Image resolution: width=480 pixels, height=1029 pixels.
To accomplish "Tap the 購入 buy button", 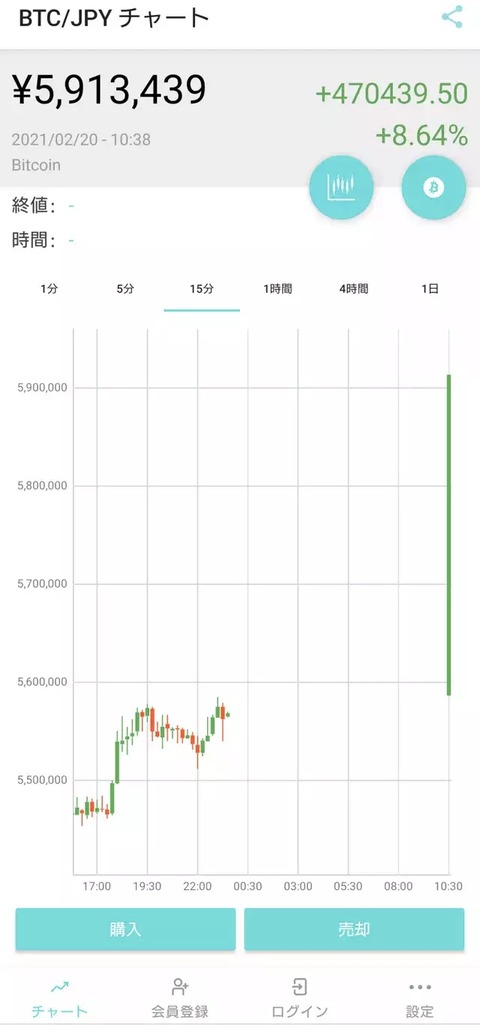I will click(125, 929).
